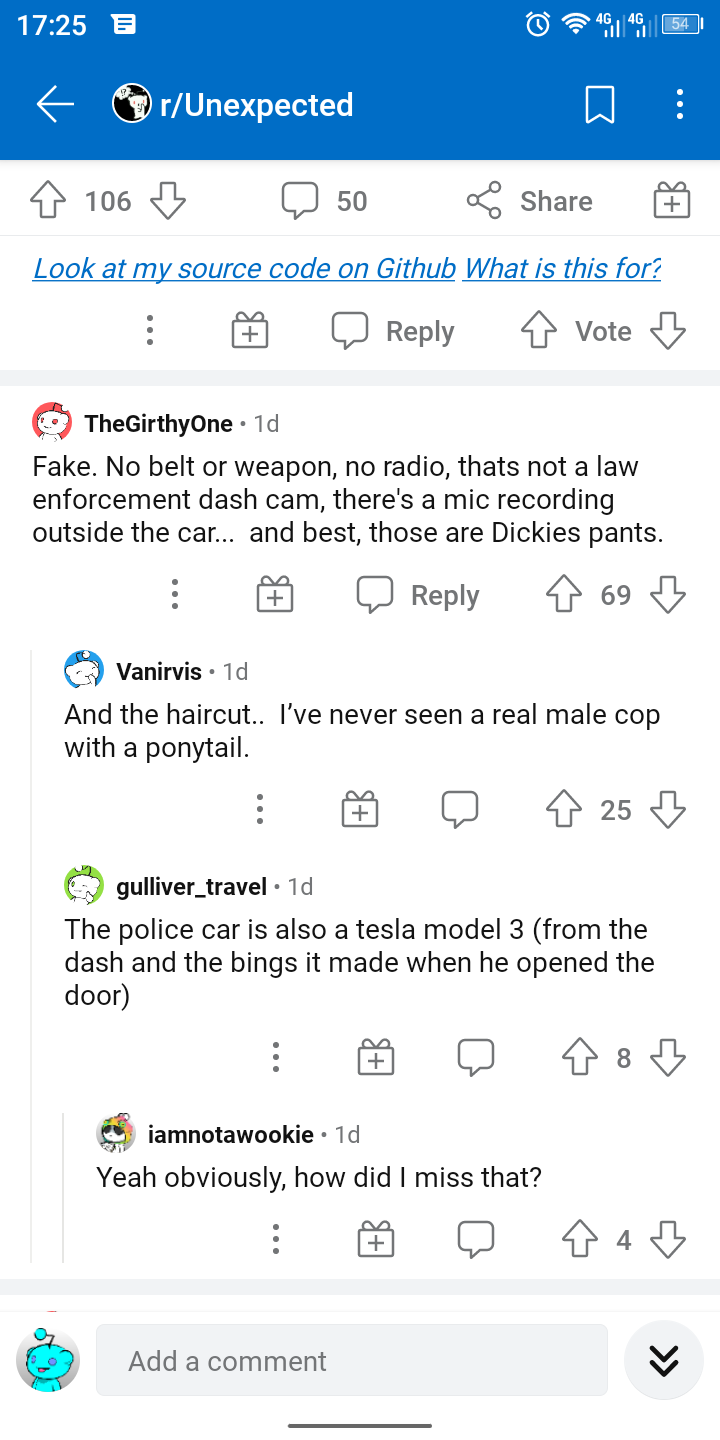
Task: Give an award to gulliver_travel's comment
Action: point(376,1057)
